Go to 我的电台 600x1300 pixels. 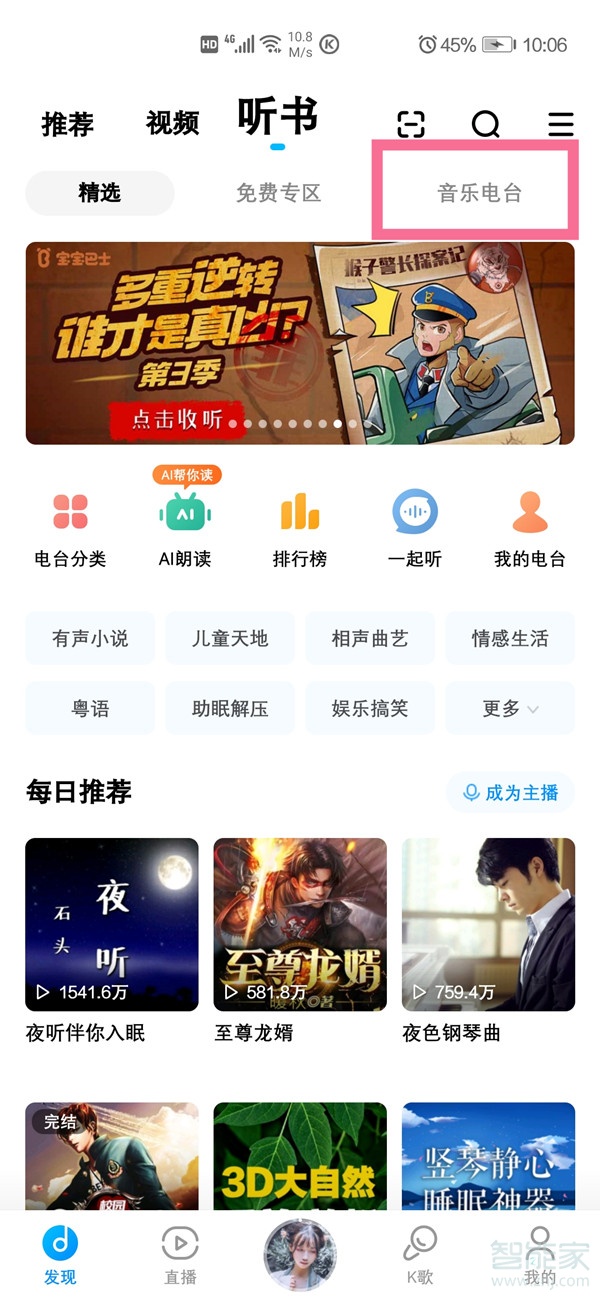pos(530,528)
